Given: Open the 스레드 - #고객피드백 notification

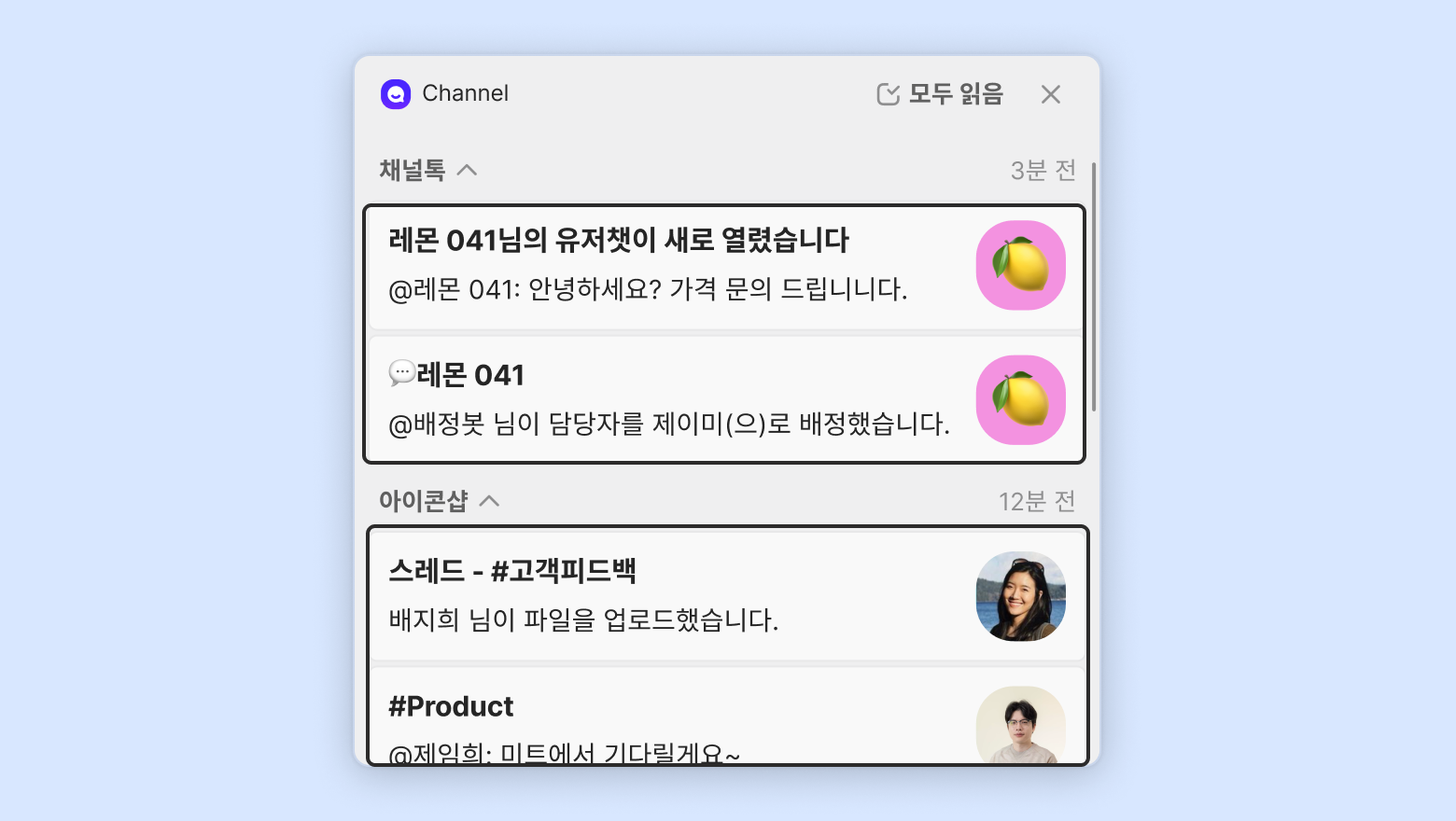Looking at the screenshot, I should 672,595.
